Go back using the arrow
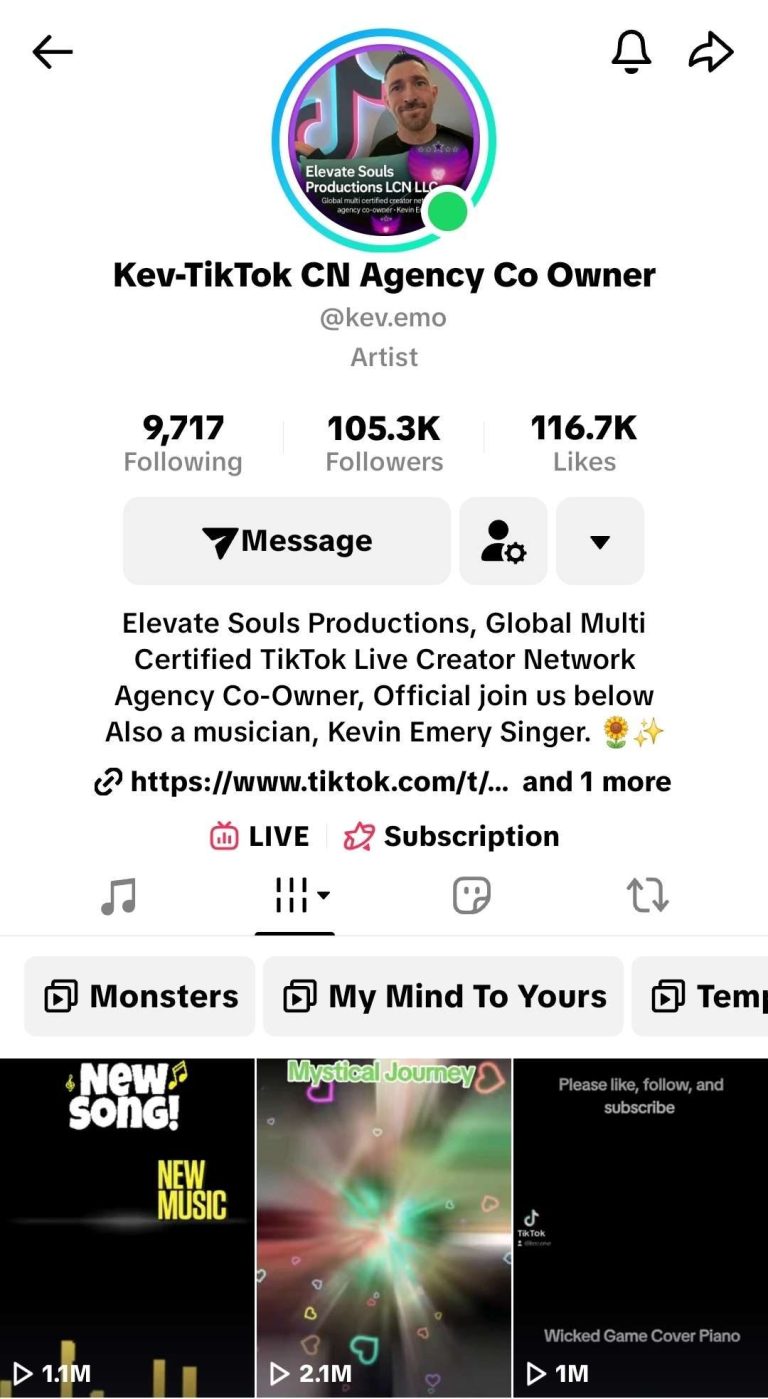 coord(52,52)
